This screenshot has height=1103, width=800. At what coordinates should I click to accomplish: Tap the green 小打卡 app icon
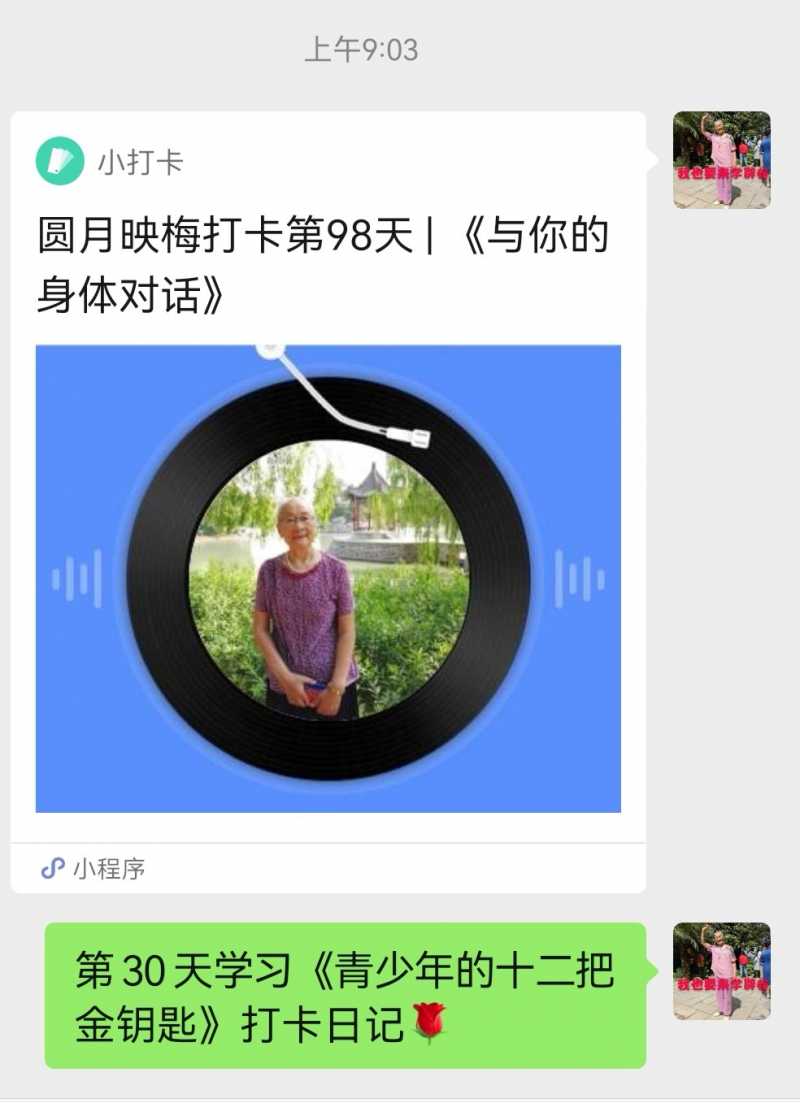point(58,158)
